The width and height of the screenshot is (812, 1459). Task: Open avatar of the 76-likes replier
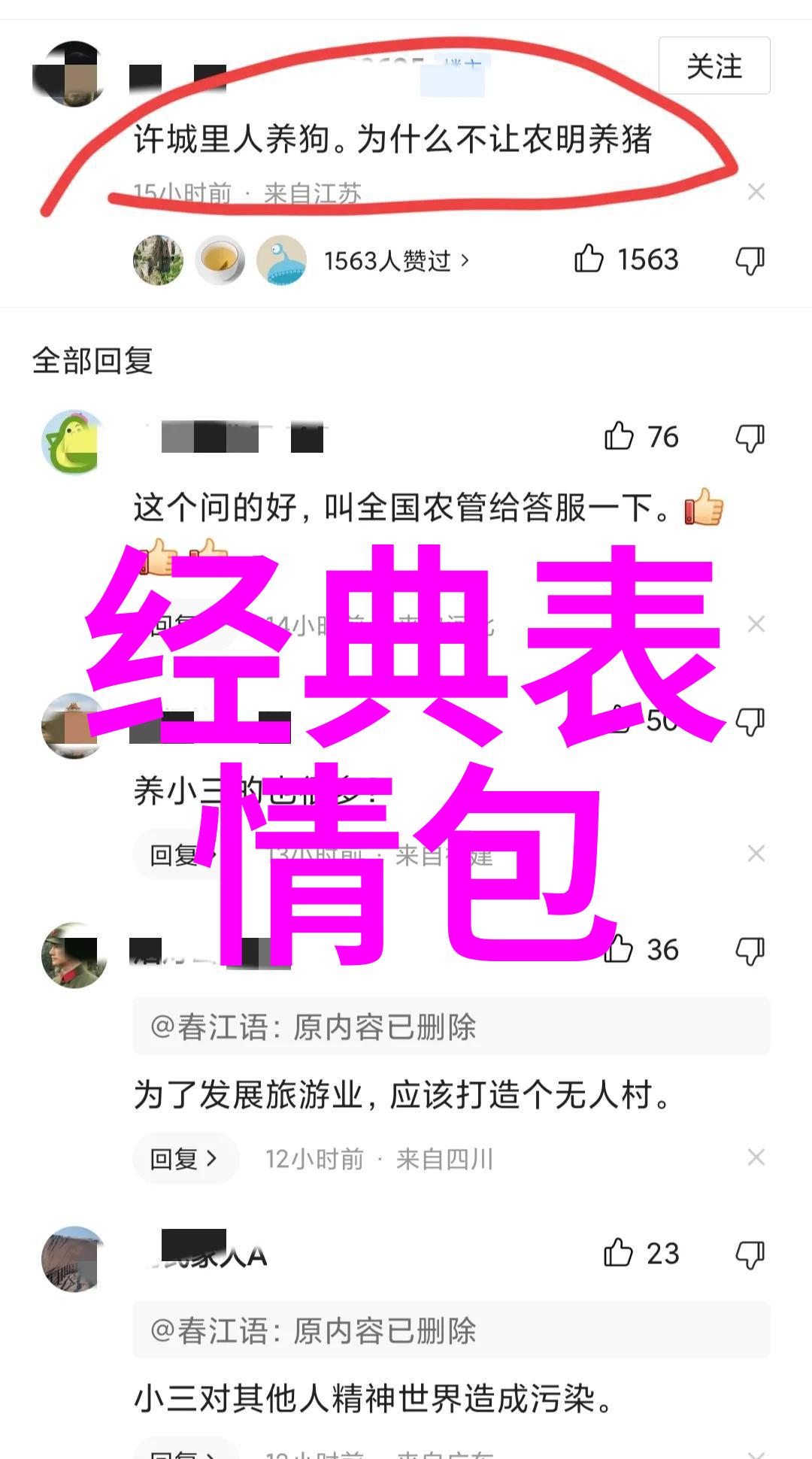pos(72,442)
